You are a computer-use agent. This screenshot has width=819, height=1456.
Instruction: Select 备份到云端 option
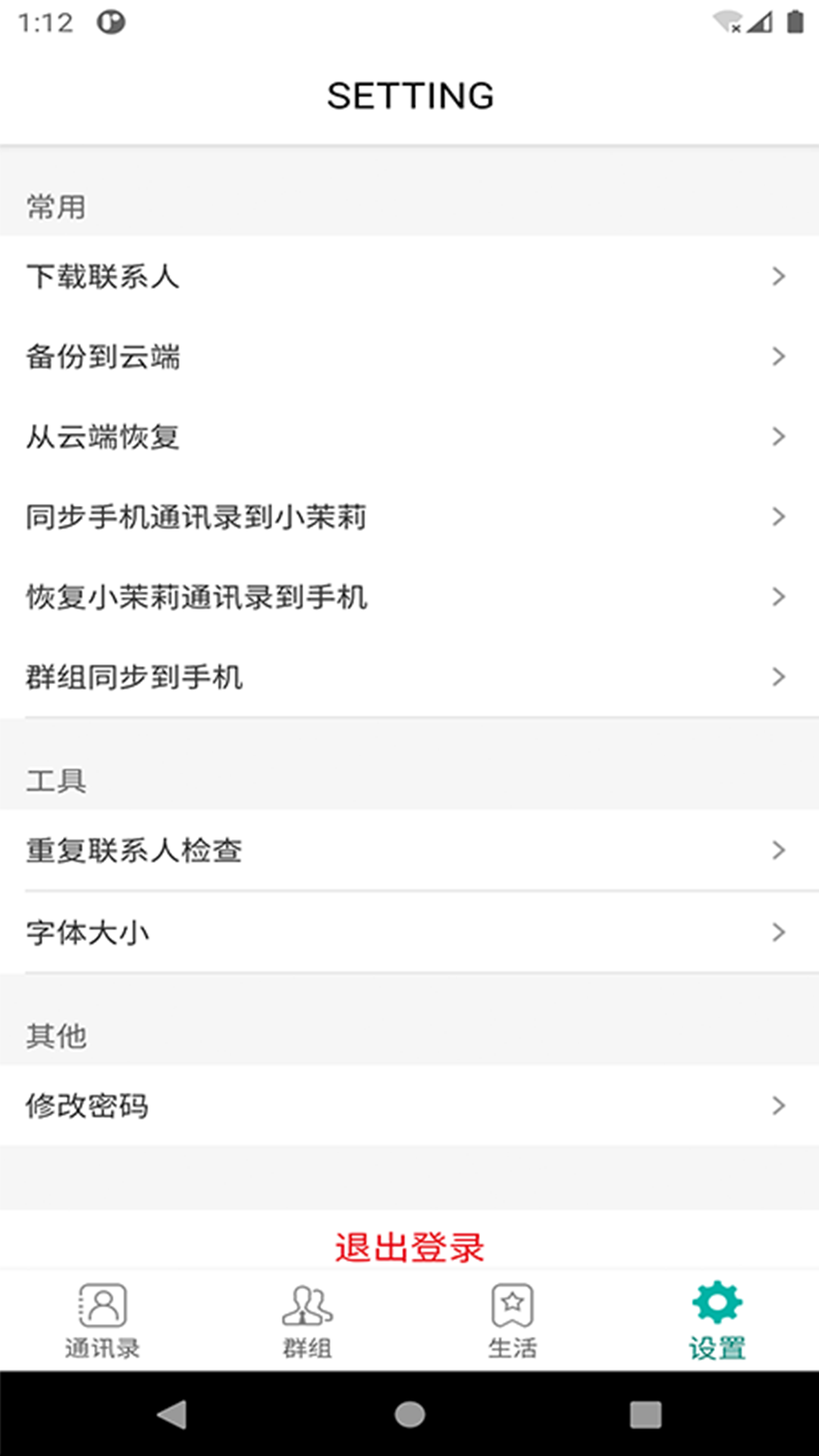pyautogui.click(x=409, y=356)
